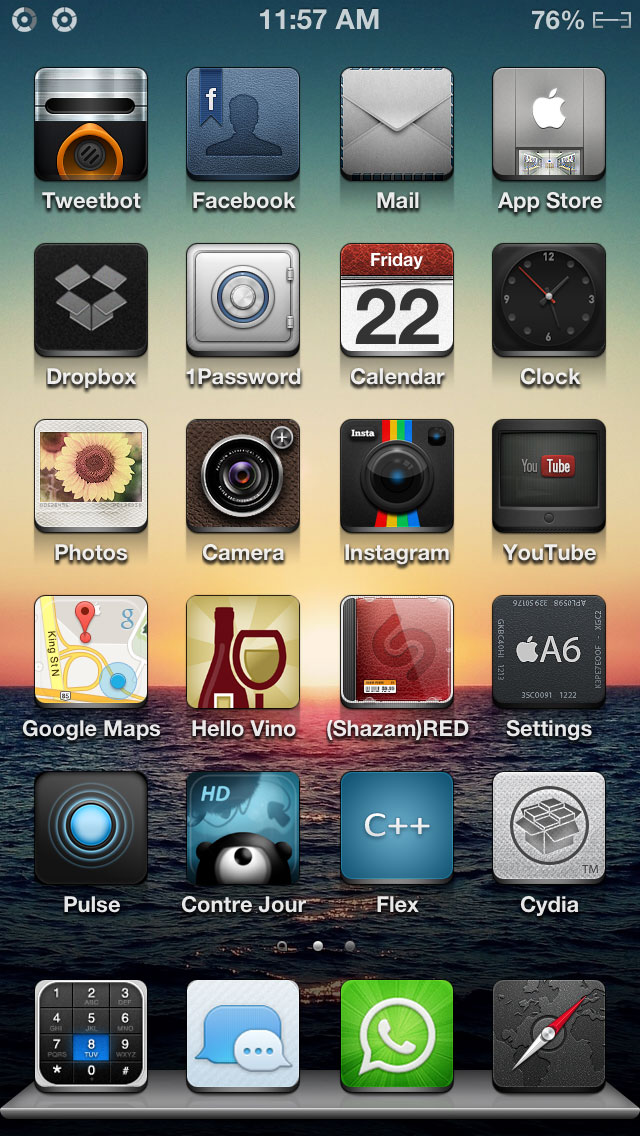The height and width of the screenshot is (1136, 640).
Task: Open (Shazam)RED
Action: point(396,652)
